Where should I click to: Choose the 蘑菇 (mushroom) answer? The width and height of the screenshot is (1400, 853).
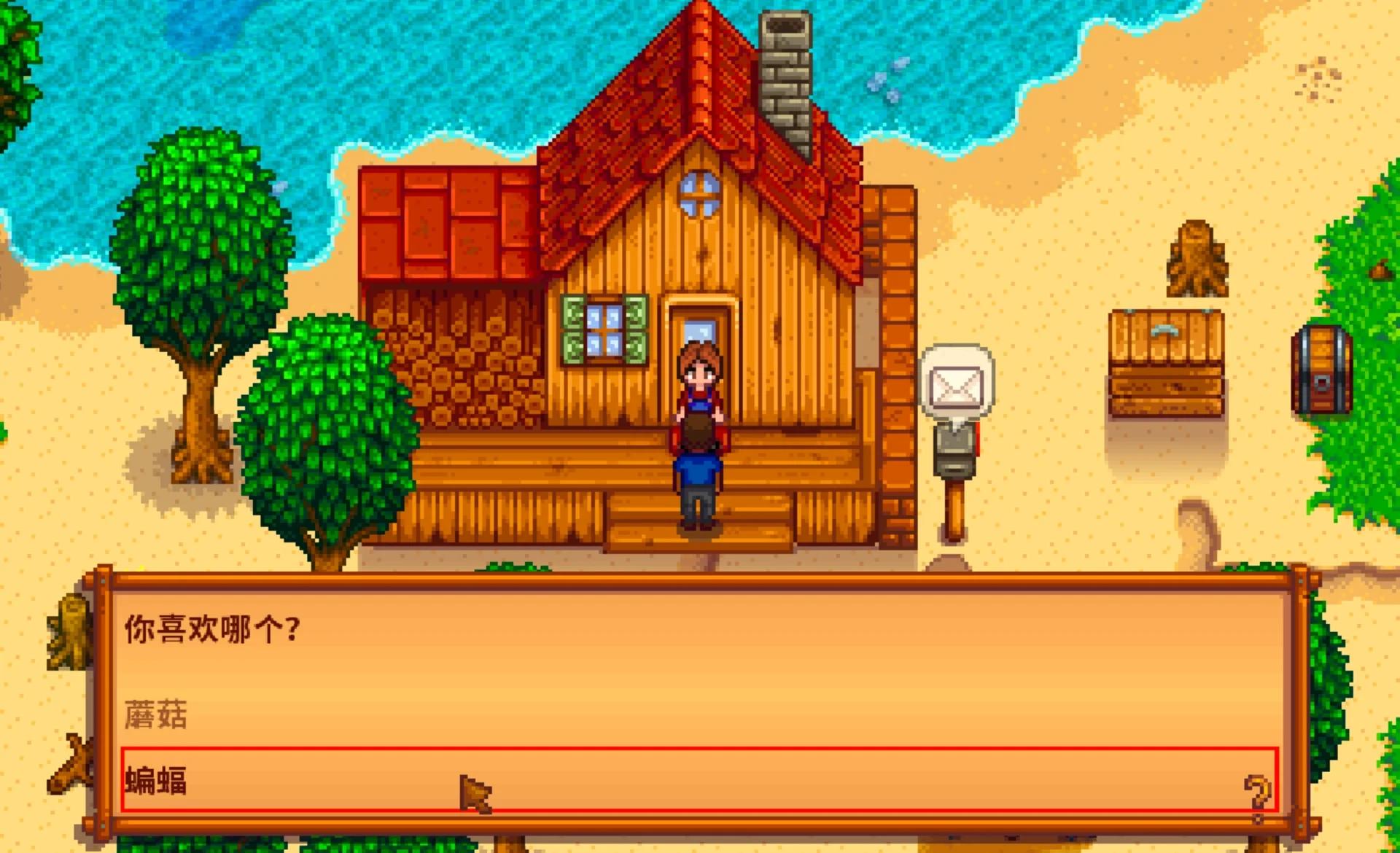[x=156, y=715]
